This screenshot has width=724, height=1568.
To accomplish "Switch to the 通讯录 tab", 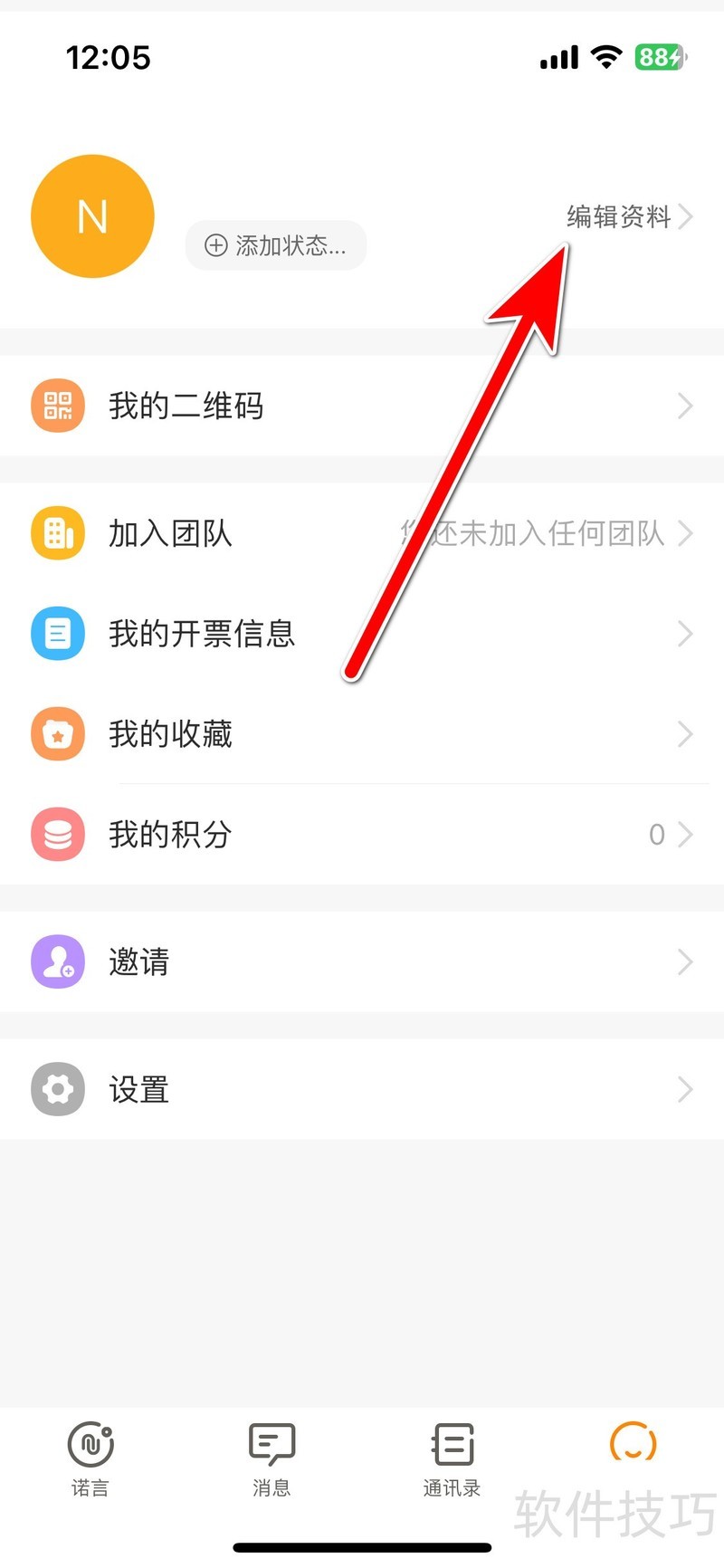I will (452, 1459).
